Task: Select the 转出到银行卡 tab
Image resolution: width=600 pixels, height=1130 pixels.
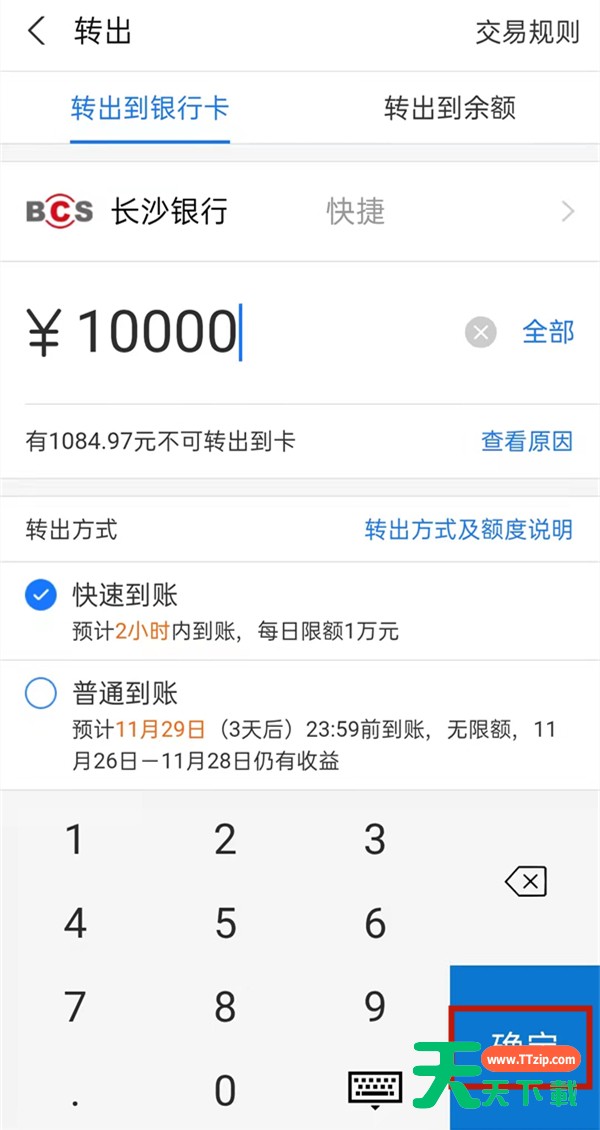Action: [150, 108]
